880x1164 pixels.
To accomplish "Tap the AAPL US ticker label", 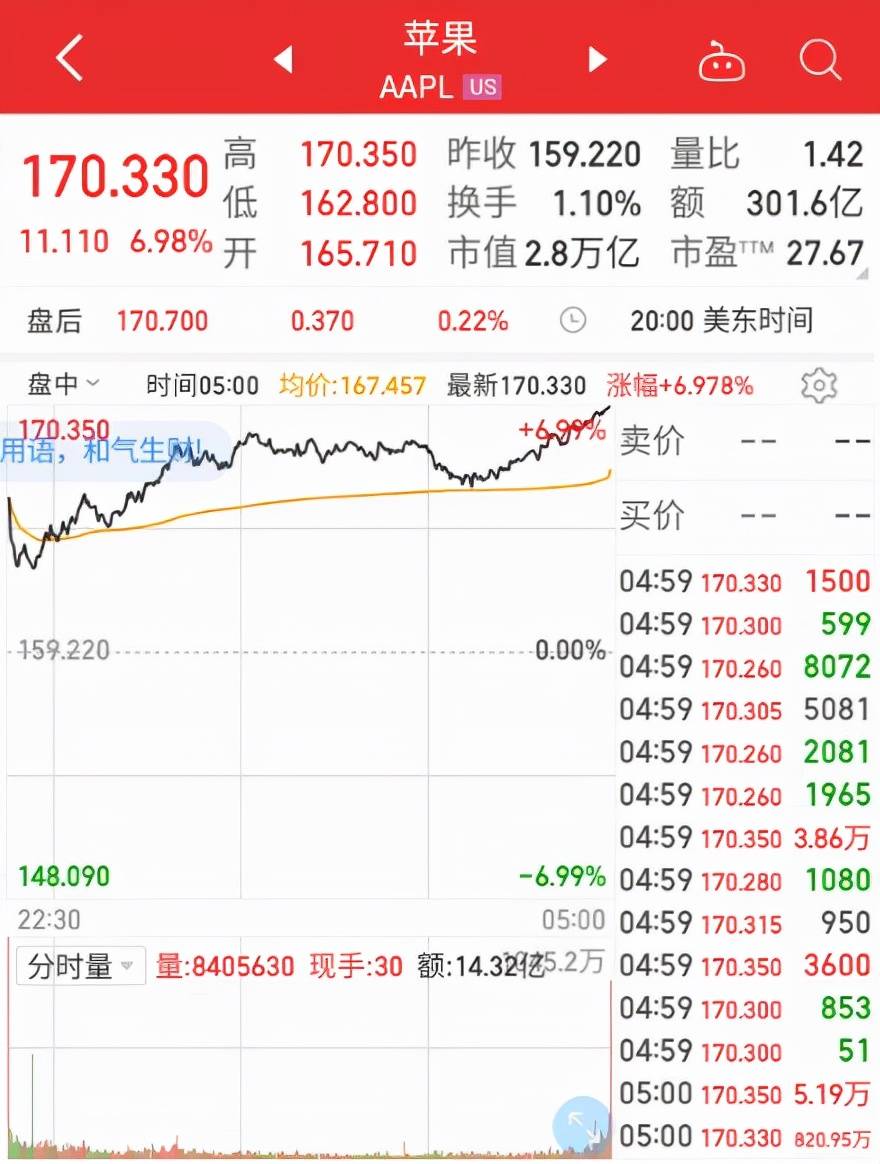I will (x=440, y=88).
